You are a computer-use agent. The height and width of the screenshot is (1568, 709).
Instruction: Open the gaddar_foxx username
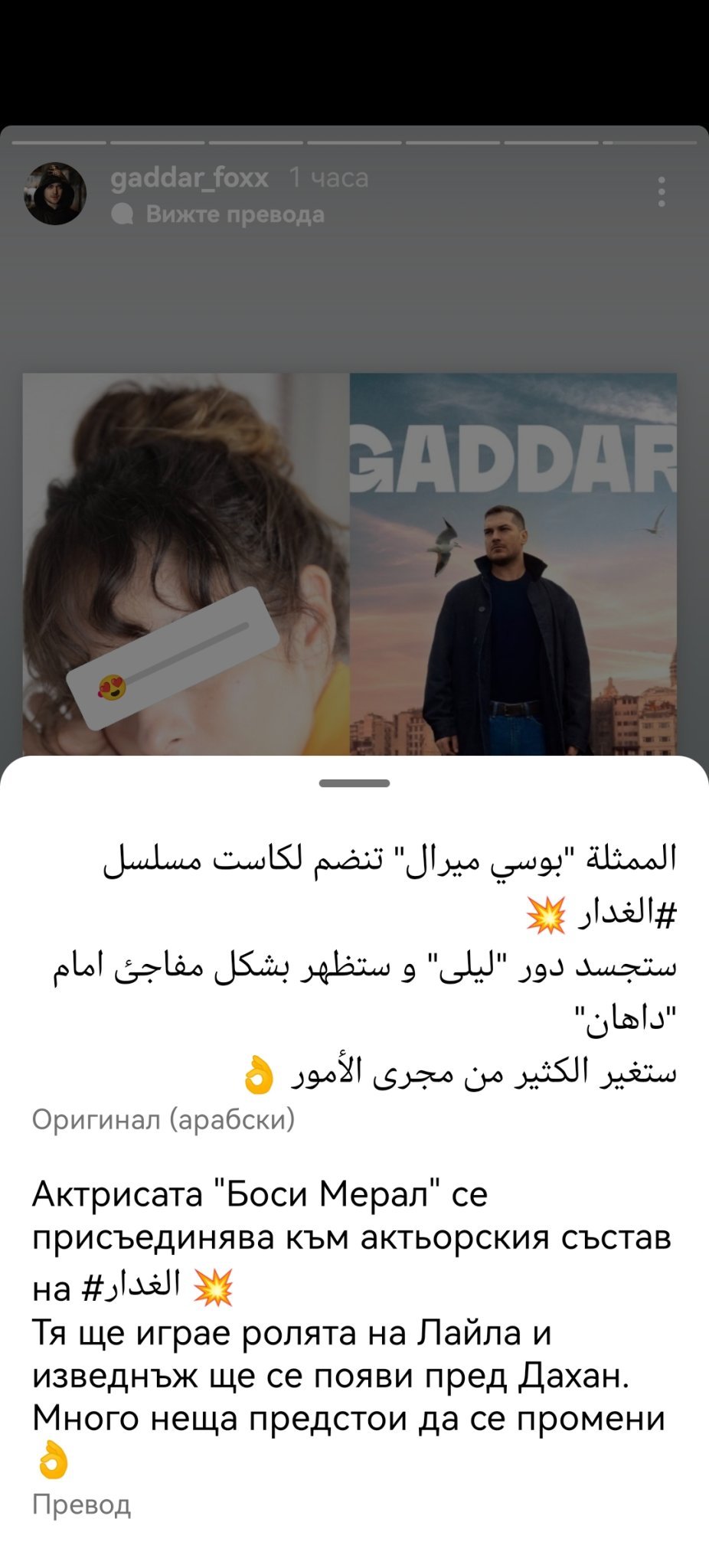(189, 178)
